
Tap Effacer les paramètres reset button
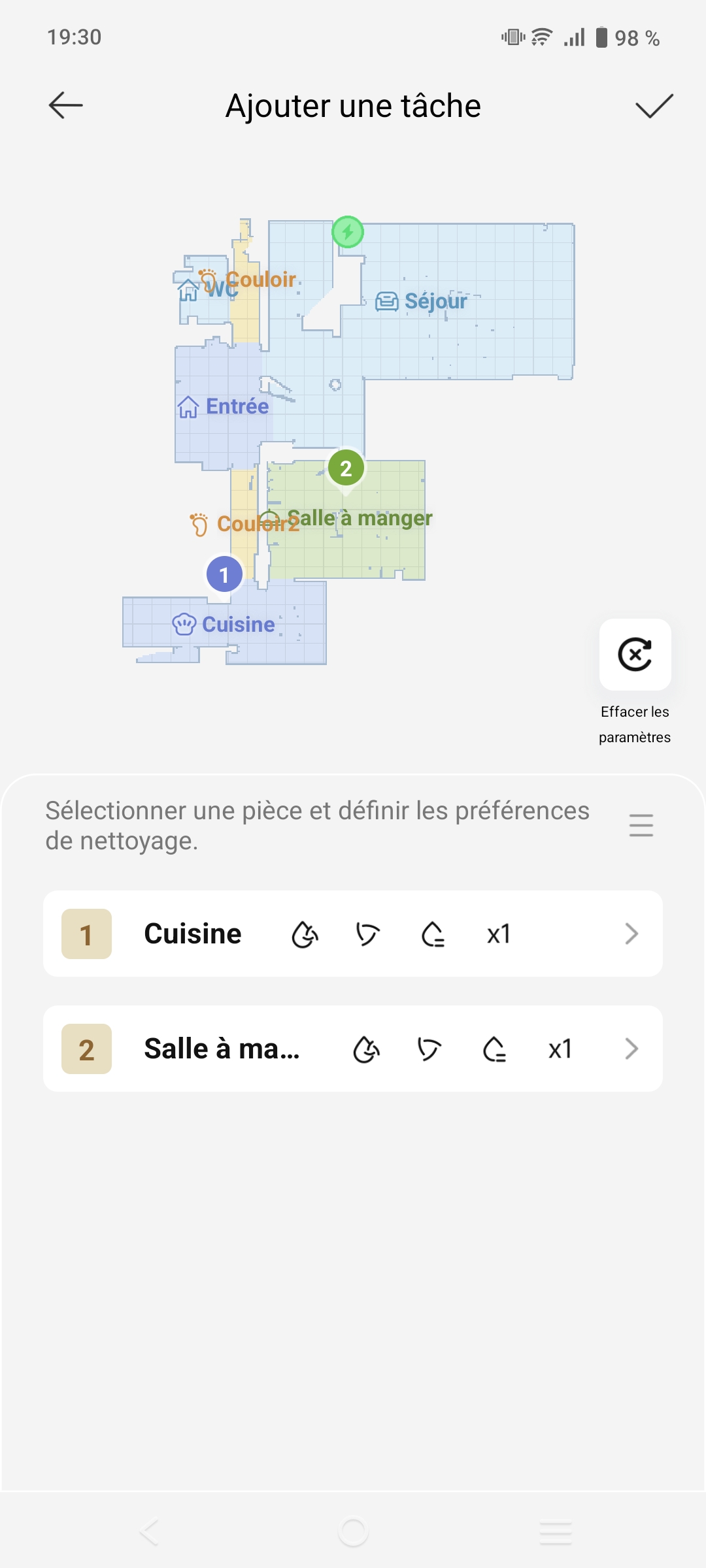635,655
